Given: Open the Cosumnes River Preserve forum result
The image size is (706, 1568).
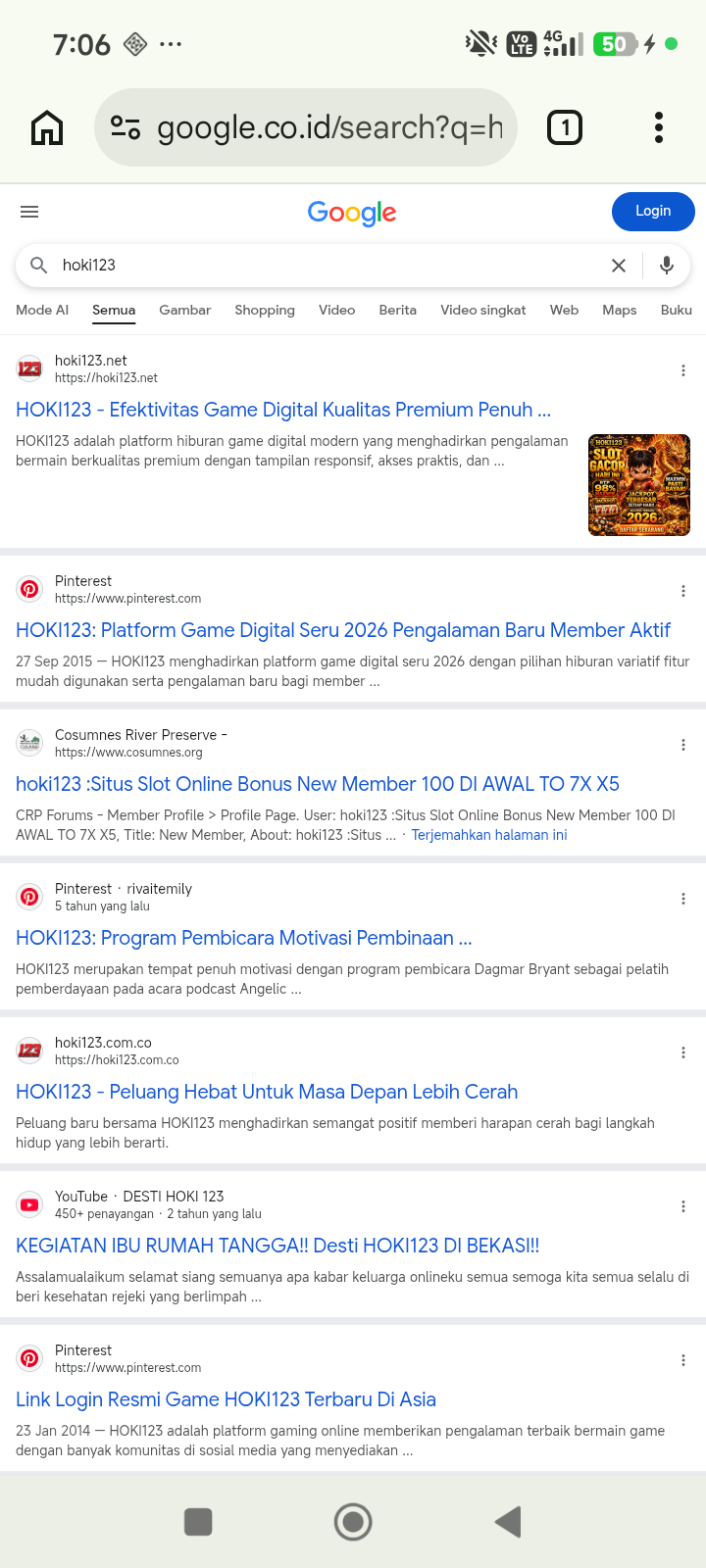Looking at the screenshot, I should click(x=318, y=784).
